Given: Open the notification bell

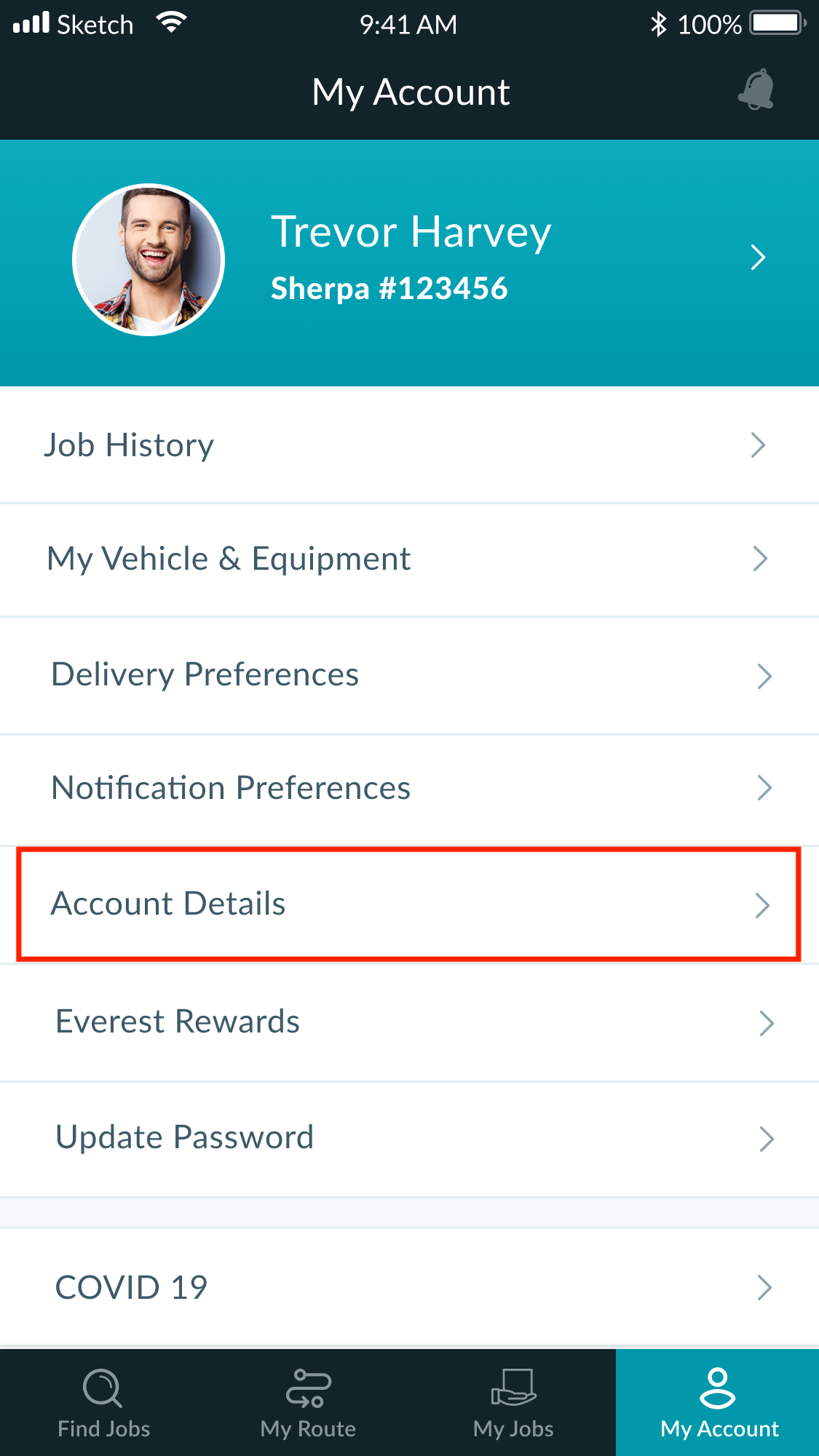Looking at the screenshot, I should pos(757,89).
